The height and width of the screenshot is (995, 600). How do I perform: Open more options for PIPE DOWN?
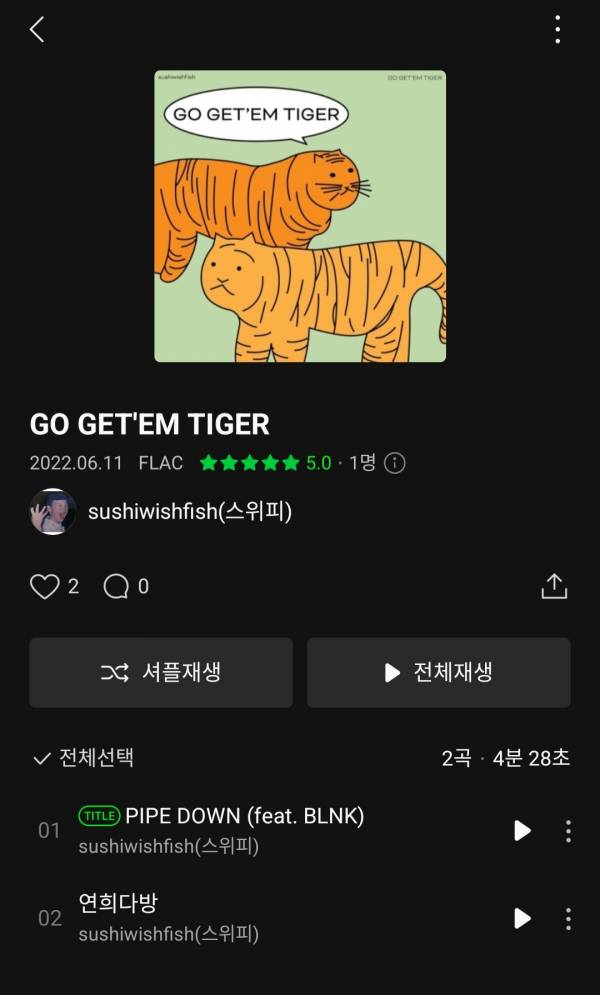tap(568, 831)
